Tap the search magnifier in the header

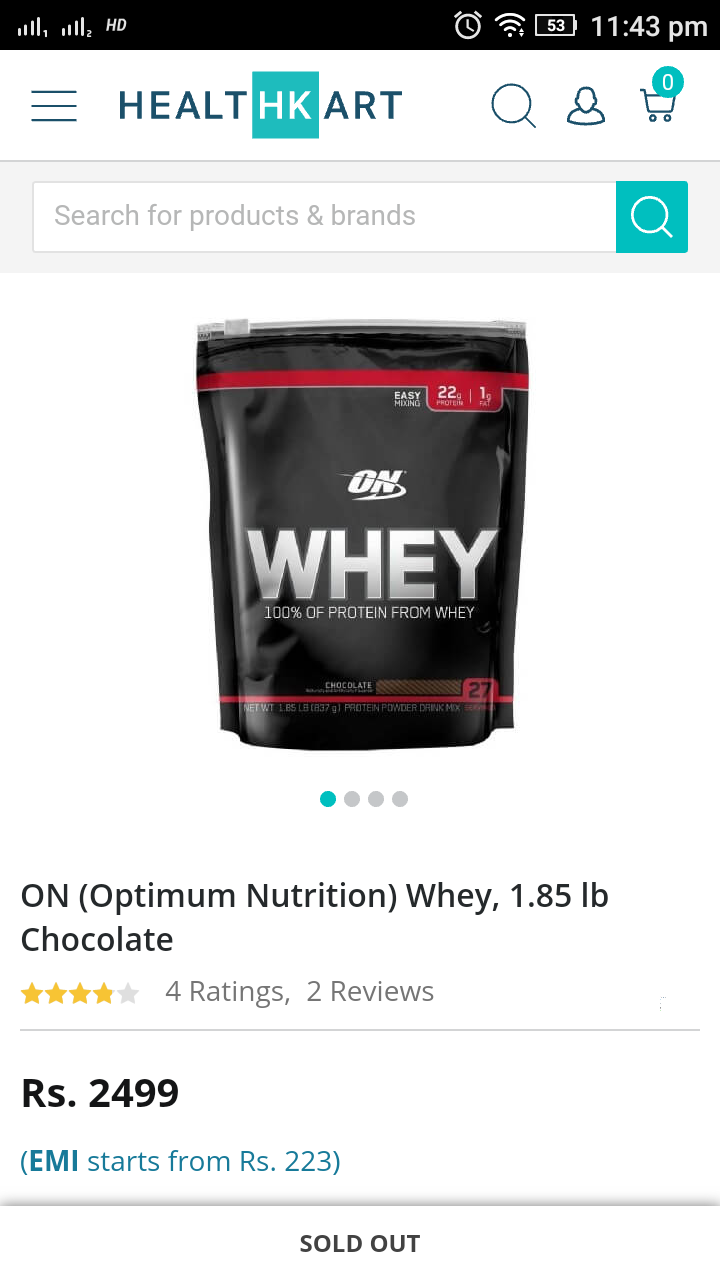(513, 105)
